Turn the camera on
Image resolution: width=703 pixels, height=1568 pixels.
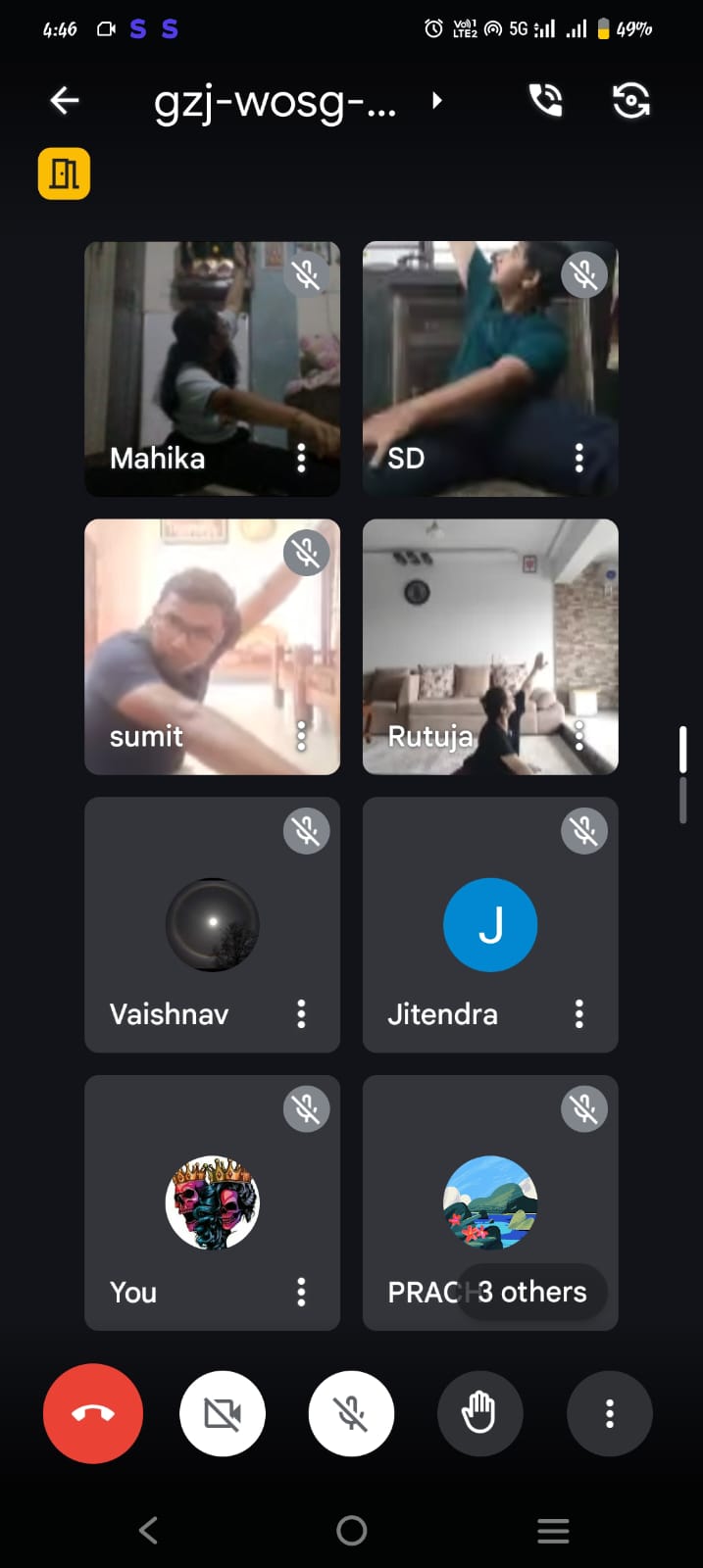click(223, 1413)
